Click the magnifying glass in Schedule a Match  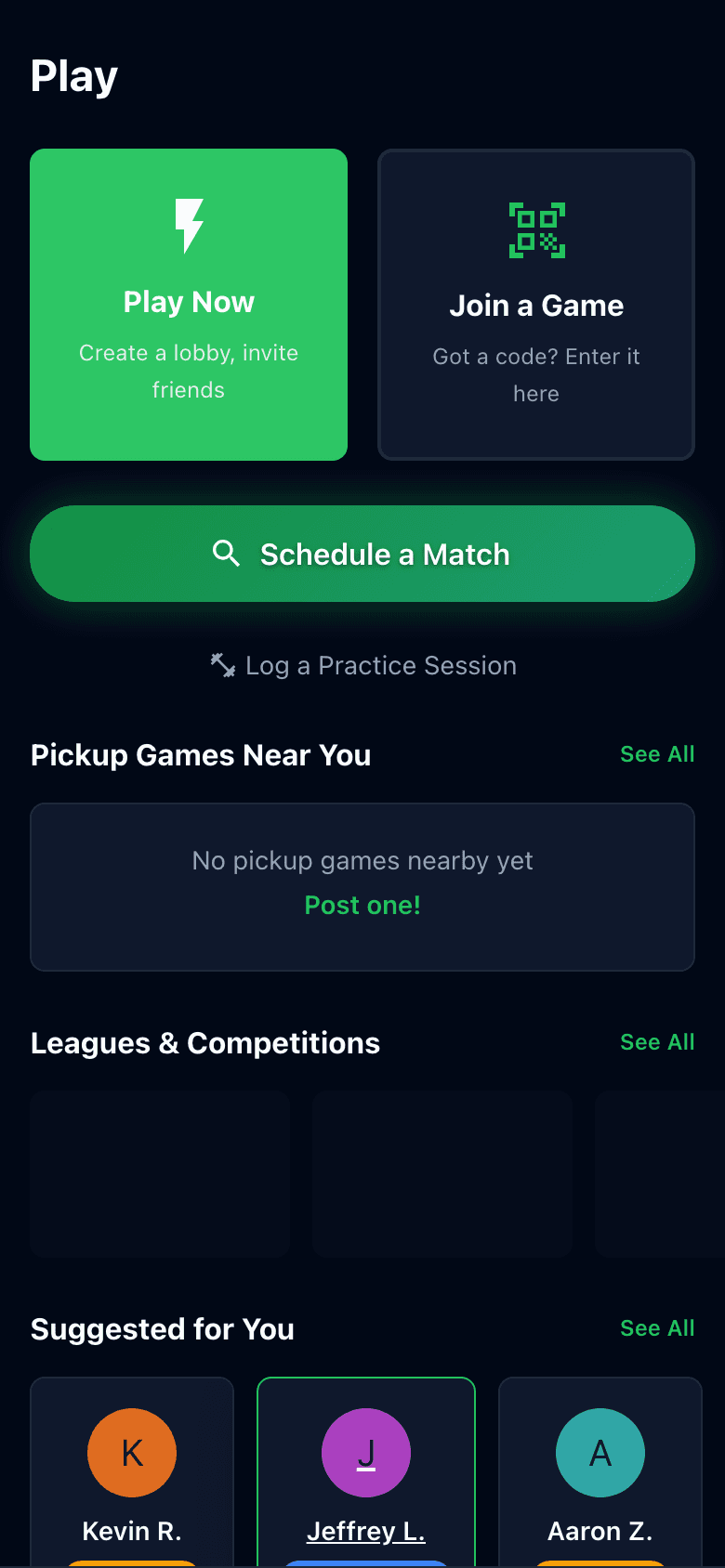pyautogui.click(x=226, y=554)
